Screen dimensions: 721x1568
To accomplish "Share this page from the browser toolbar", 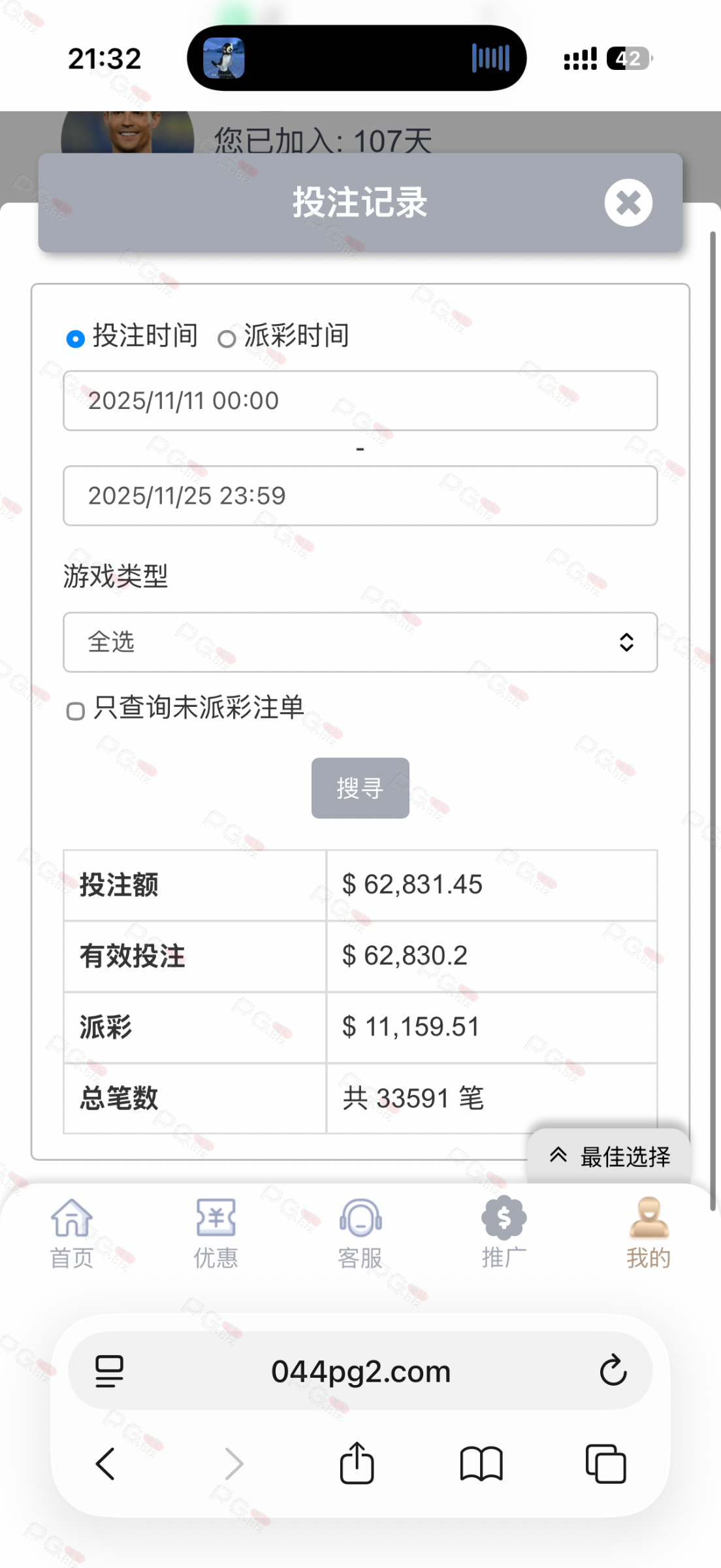I will (357, 1463).
